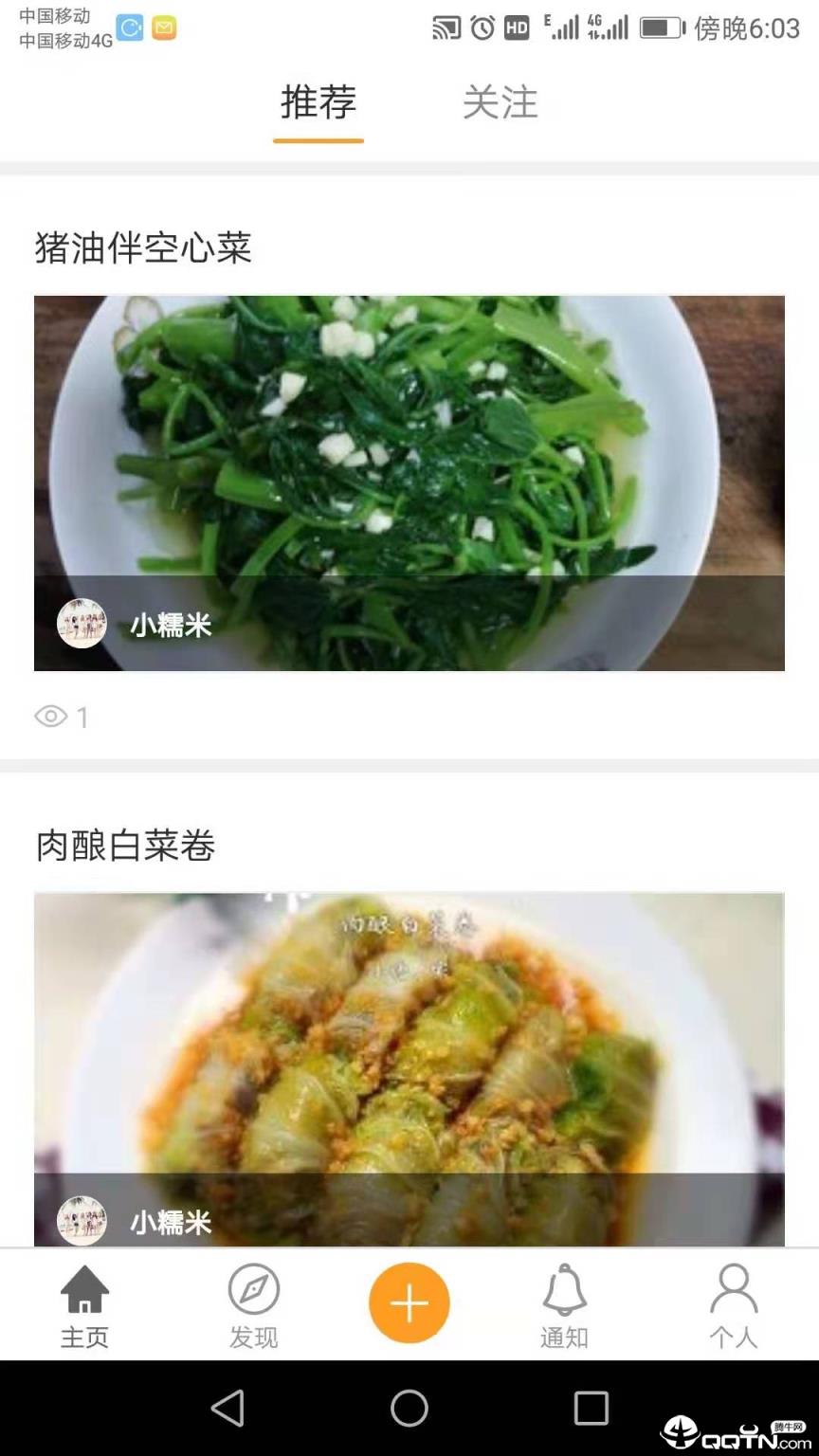This screenshot has height=1456, width=819.
Task: Tap 小糯米's avatar on the water spinach recipe
Action: (x=82, y=624)
